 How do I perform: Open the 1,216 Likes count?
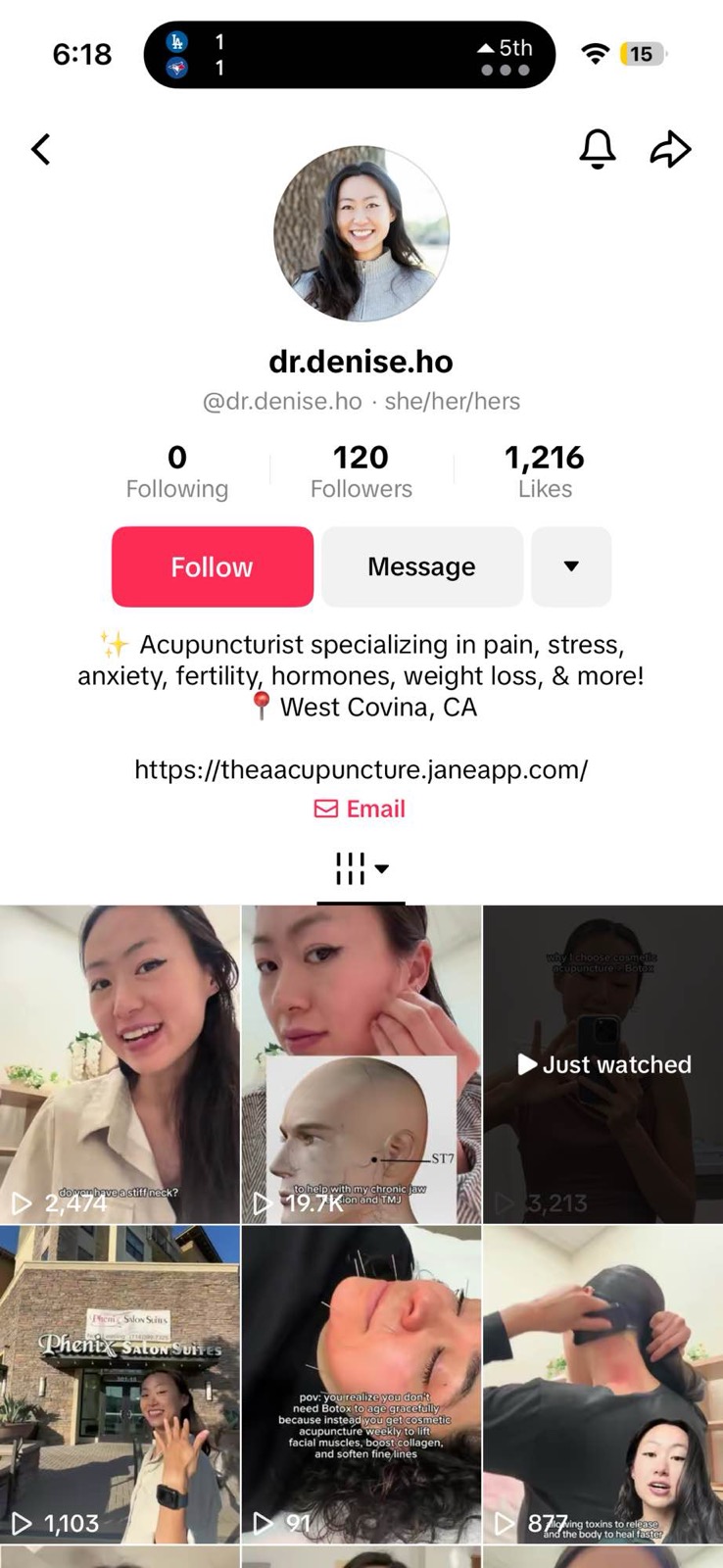tap(545, 470)
